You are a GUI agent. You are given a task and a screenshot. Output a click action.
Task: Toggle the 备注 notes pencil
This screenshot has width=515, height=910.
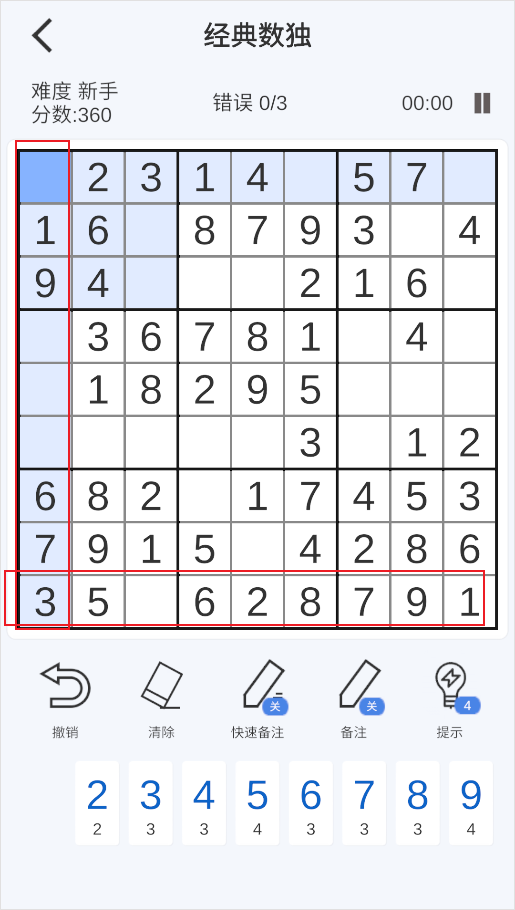tap(354, 701)
